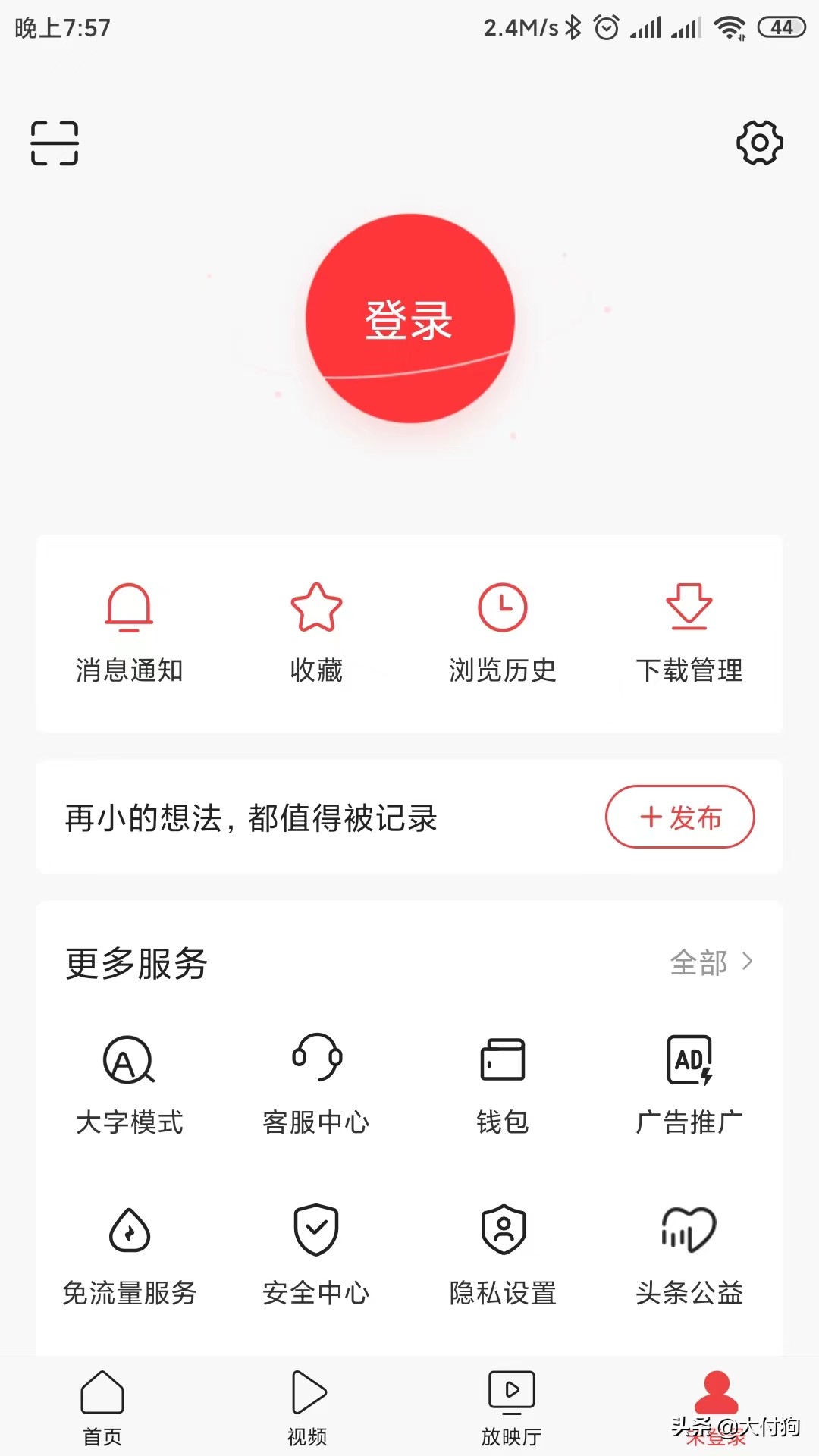Open 下载管理 download manager
Viewport: 819px width, 1456px height.
(689, 629)
